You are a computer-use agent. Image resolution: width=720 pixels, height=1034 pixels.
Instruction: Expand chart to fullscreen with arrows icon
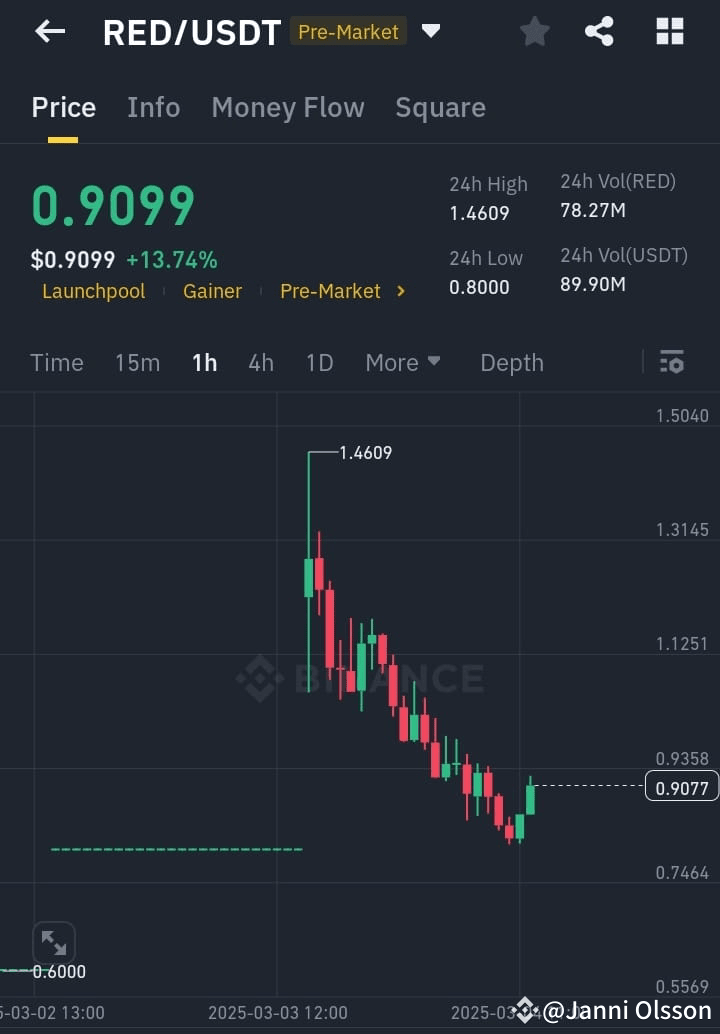(54, 942)
